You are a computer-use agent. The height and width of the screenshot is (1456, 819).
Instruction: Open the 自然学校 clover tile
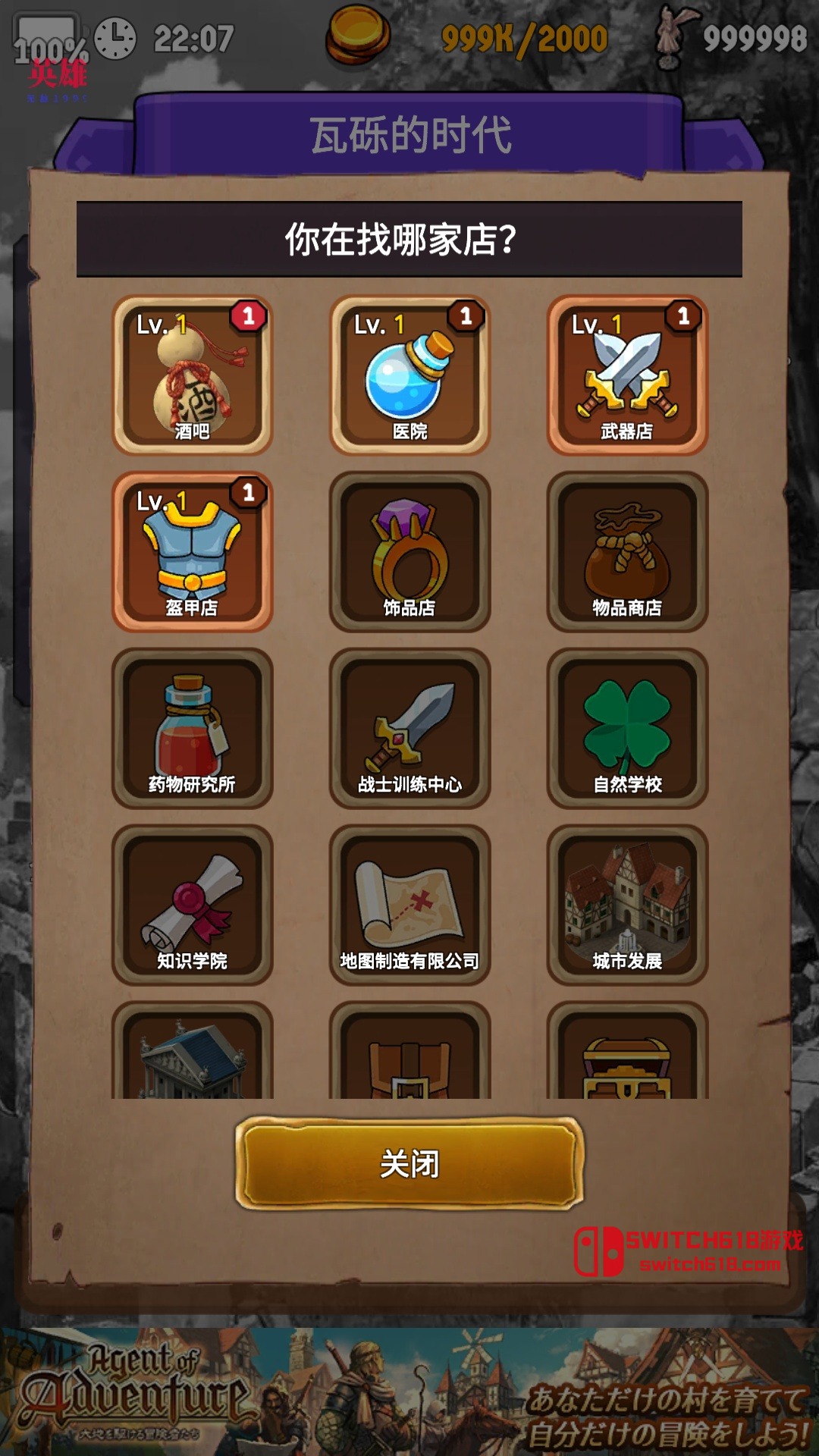(x=627, y=729)
